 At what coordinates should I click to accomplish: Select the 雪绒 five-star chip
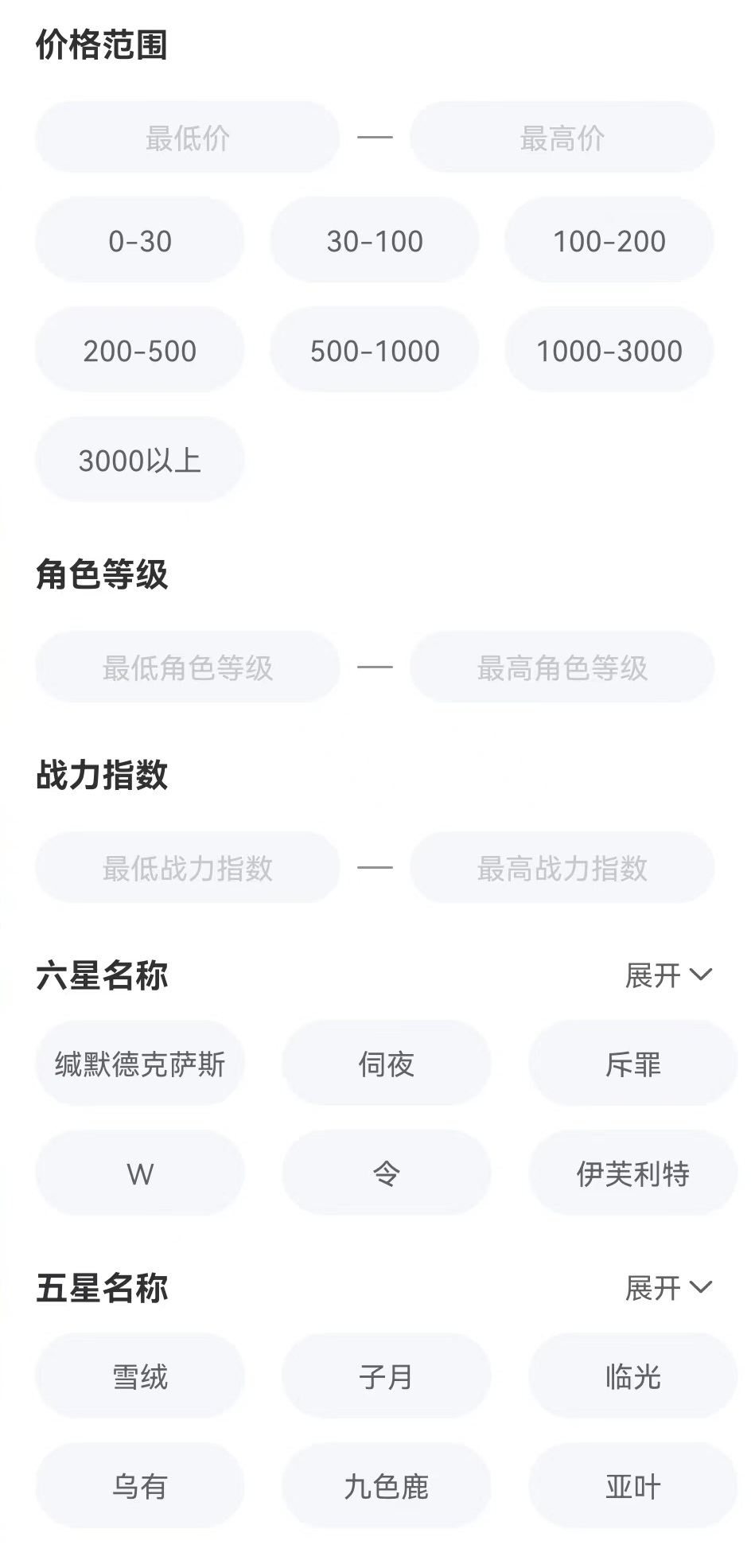pyautogui.click(x=140, y=1376)
